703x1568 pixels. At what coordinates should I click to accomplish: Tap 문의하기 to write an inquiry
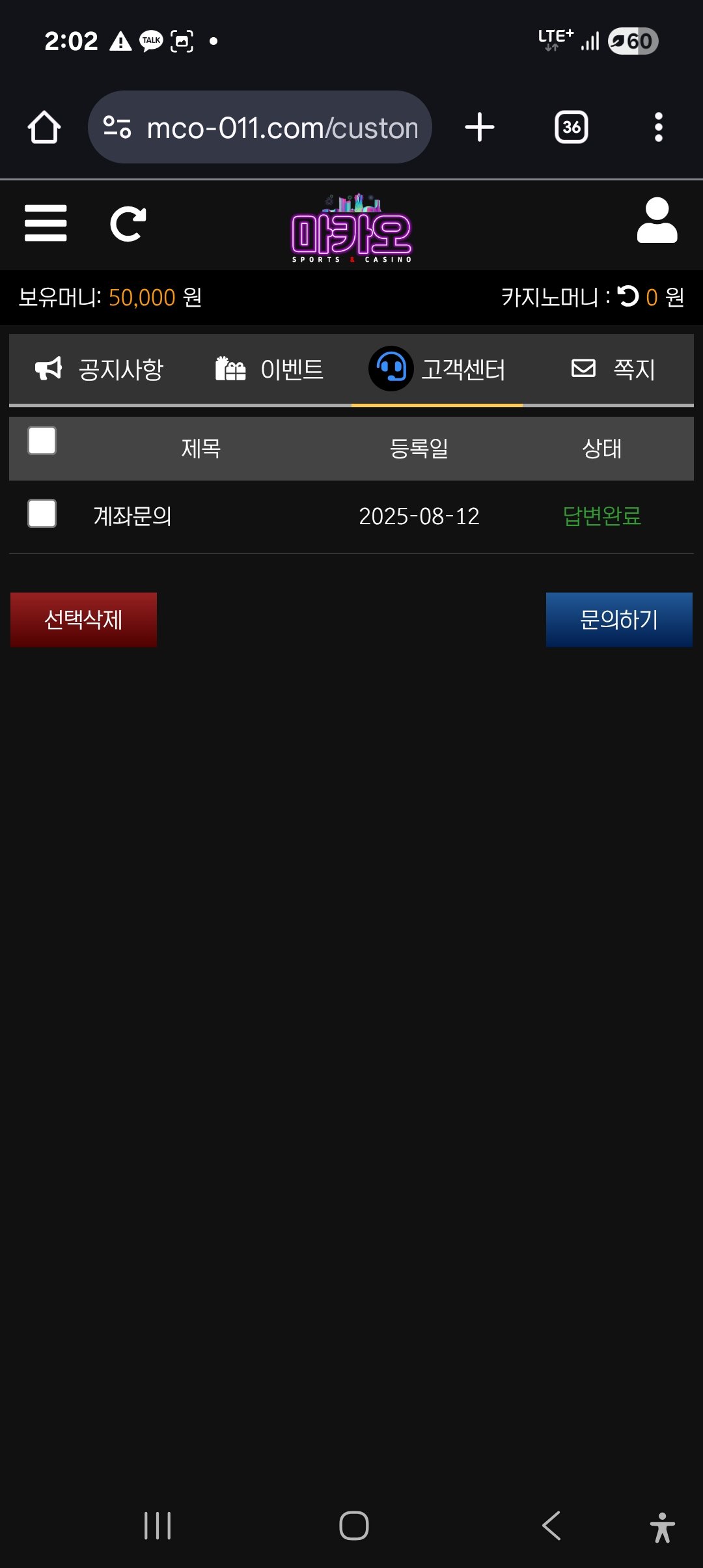[x=619, y=619]
